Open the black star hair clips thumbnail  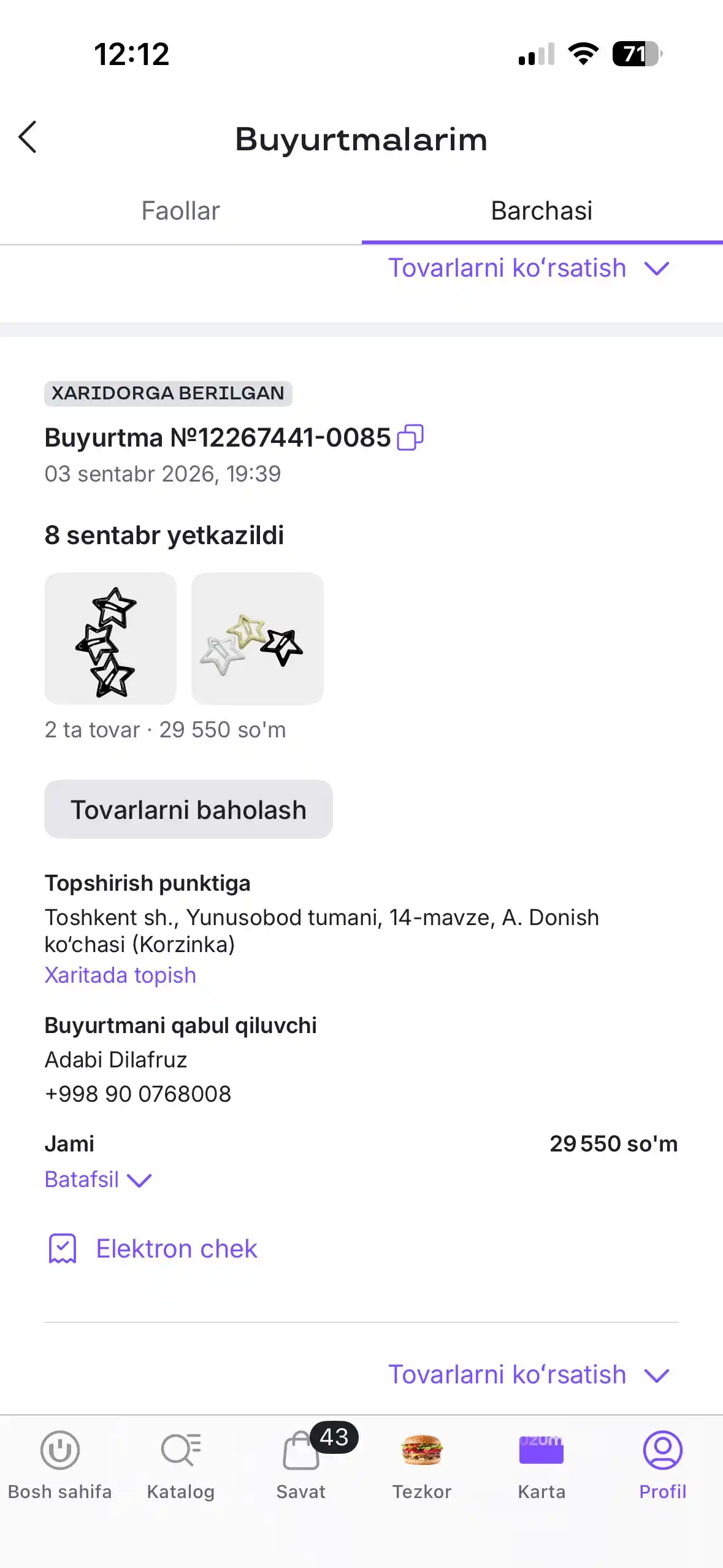tap(110, 639)
